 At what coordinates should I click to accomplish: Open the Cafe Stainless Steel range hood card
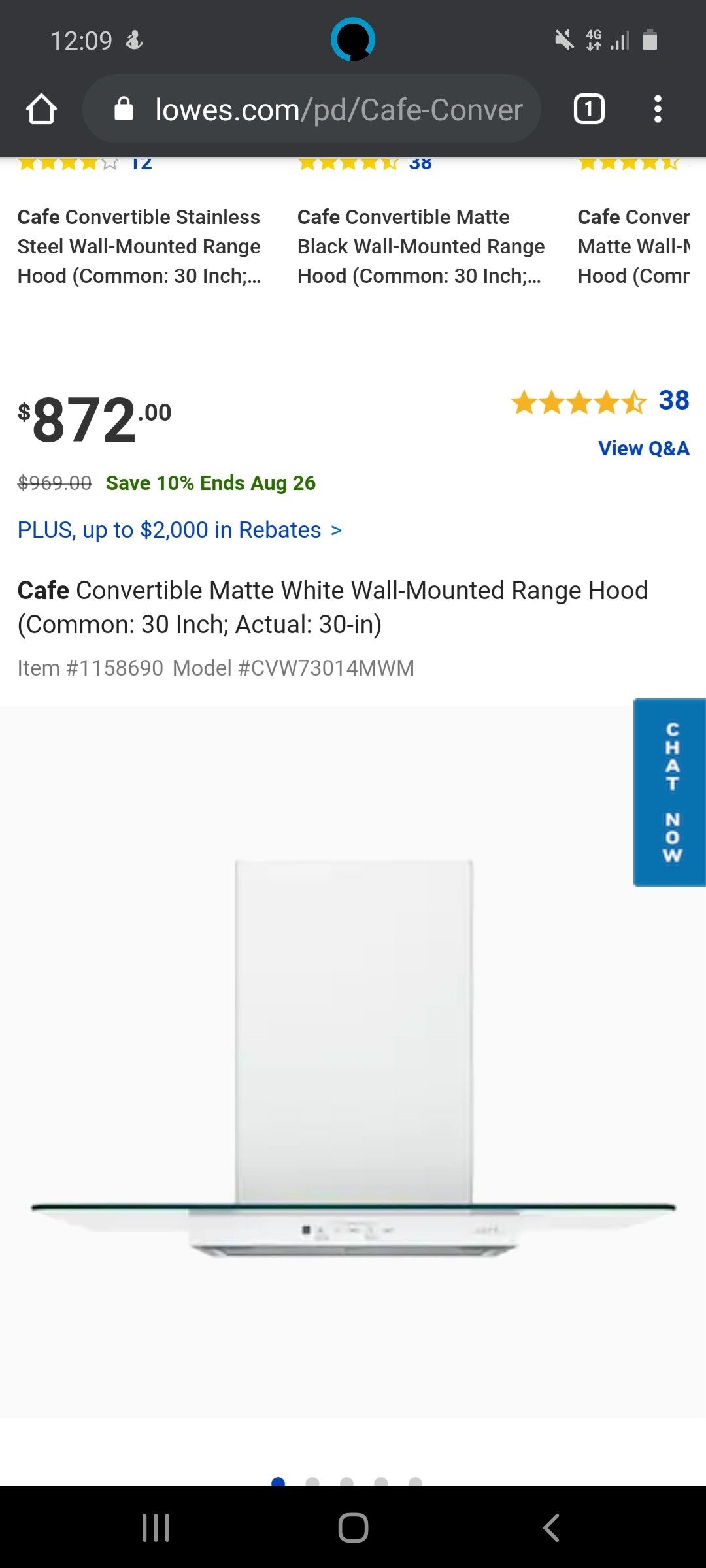click(139, 246)
